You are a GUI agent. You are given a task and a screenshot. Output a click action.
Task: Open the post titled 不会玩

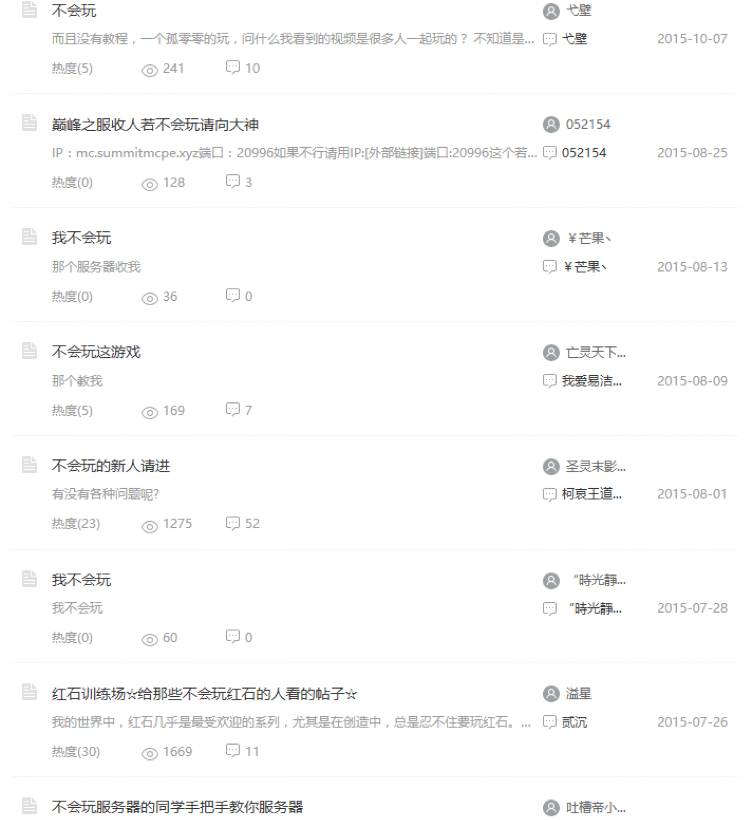[x=74, y=11]
